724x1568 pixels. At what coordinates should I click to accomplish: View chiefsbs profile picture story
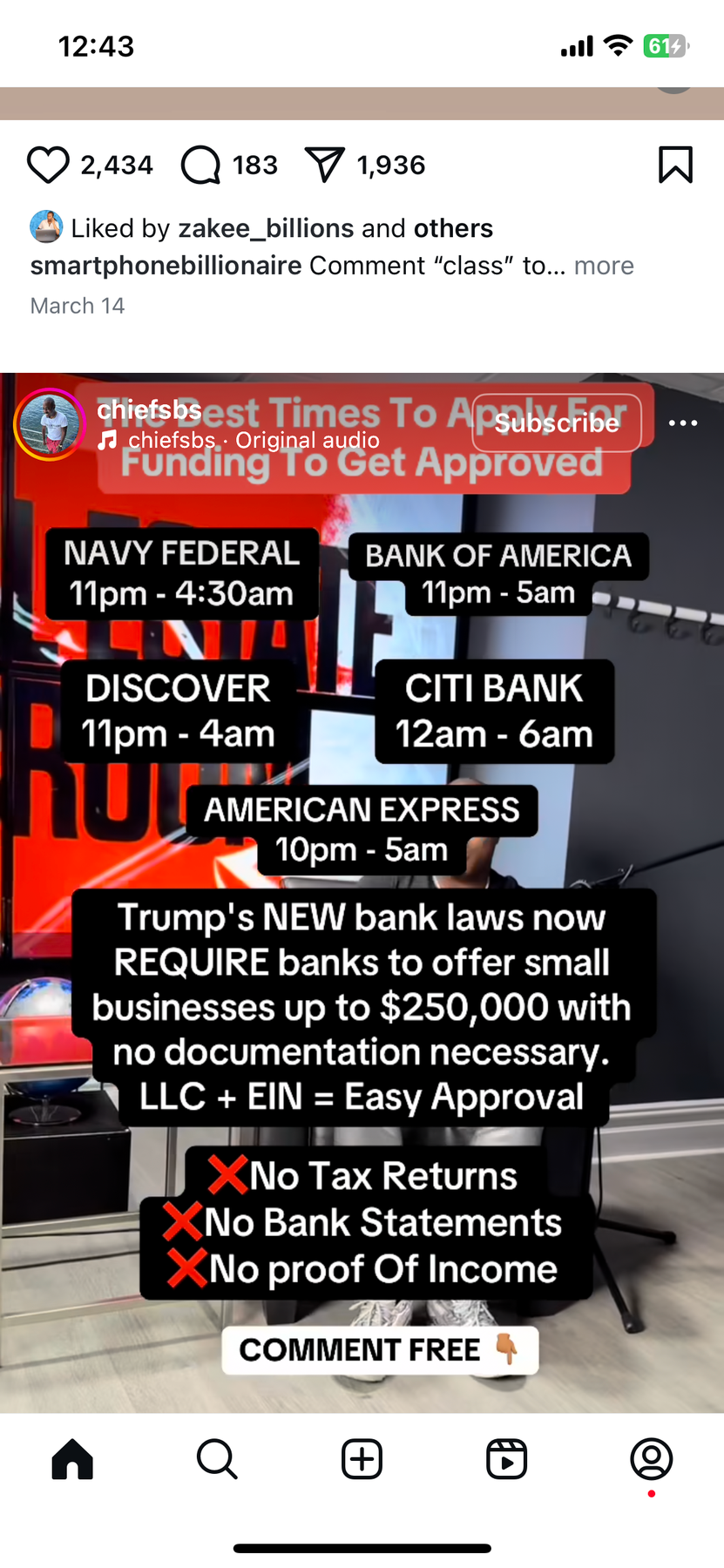click(x=49, y=423)
